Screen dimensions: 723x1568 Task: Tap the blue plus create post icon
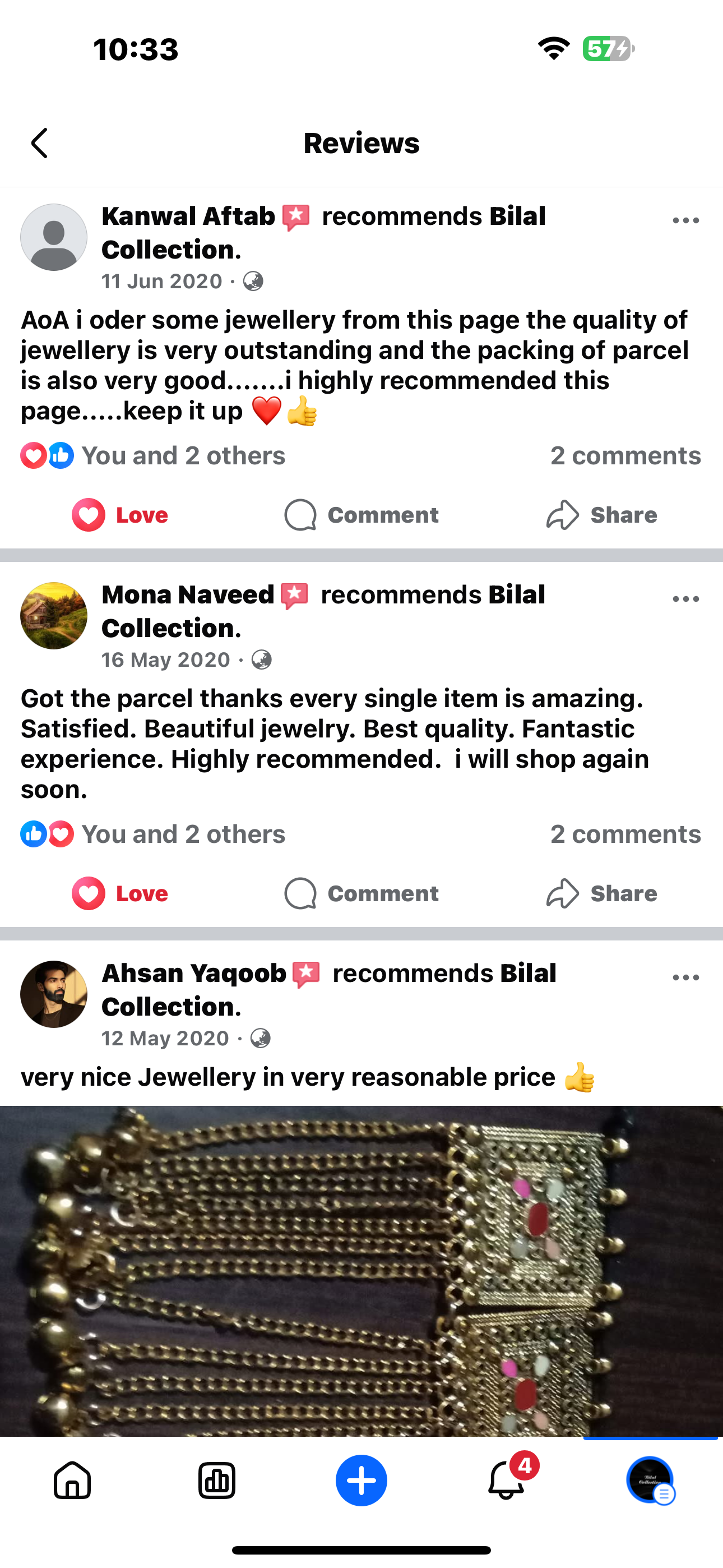pyautogui.click(x=361, y=1481)
